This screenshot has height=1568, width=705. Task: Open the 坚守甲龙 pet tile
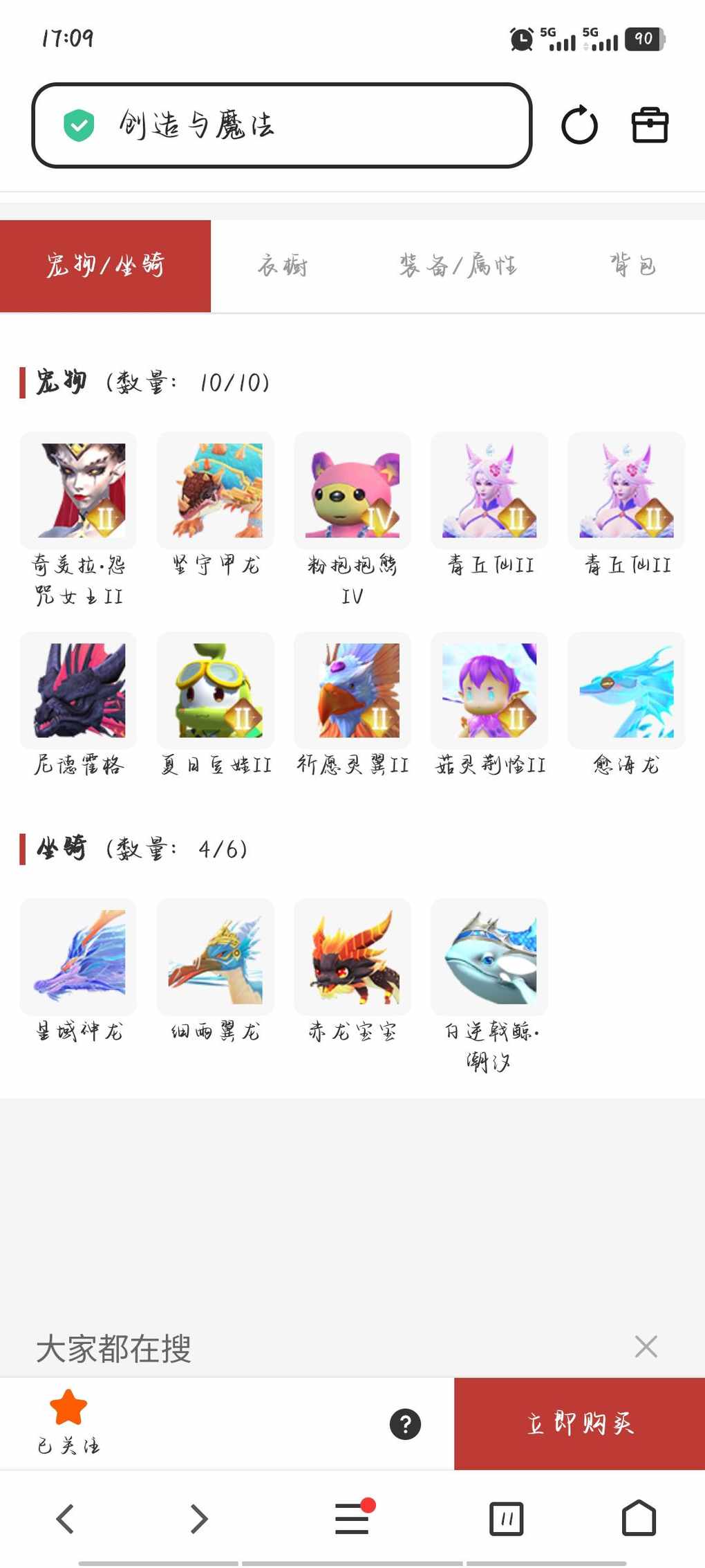point(216,490)
